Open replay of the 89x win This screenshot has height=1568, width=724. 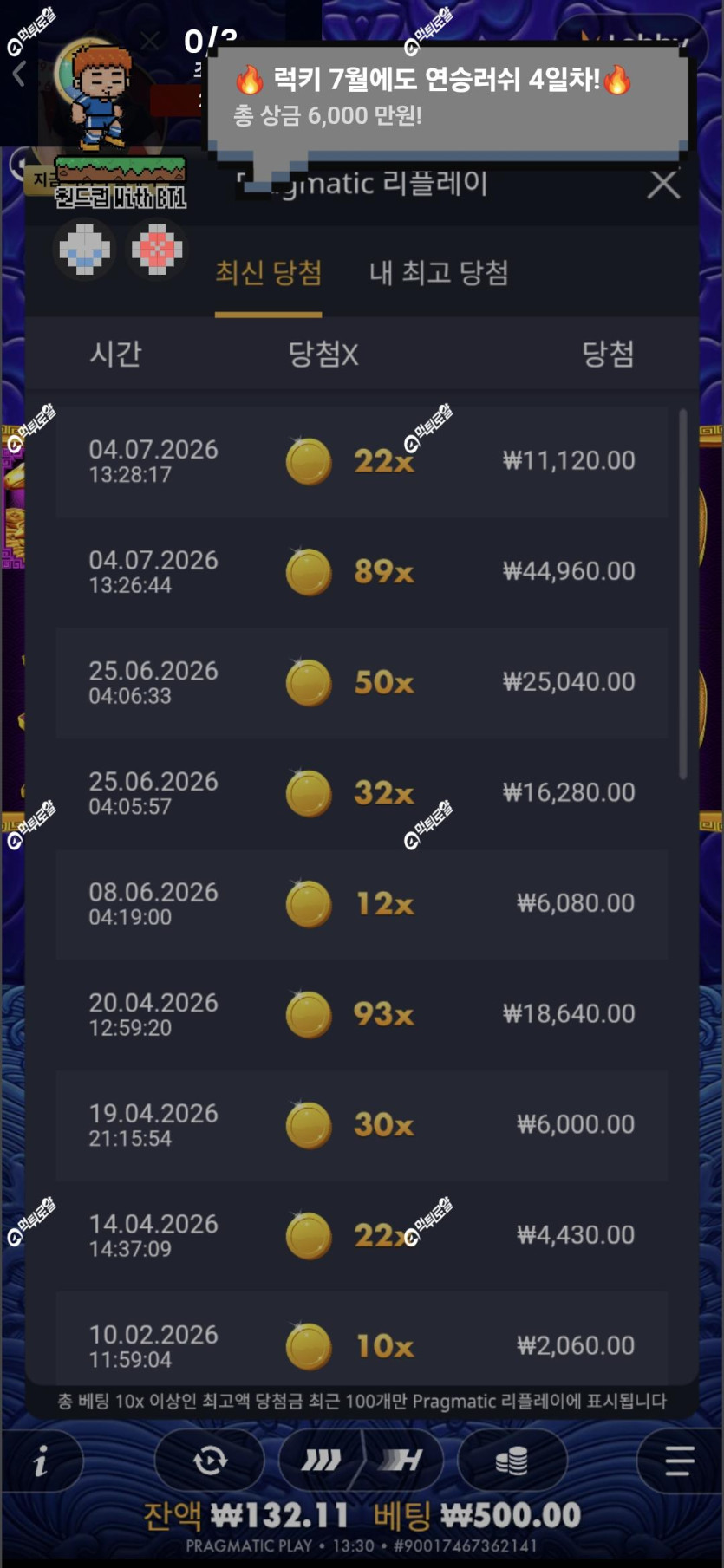point(362,572)
